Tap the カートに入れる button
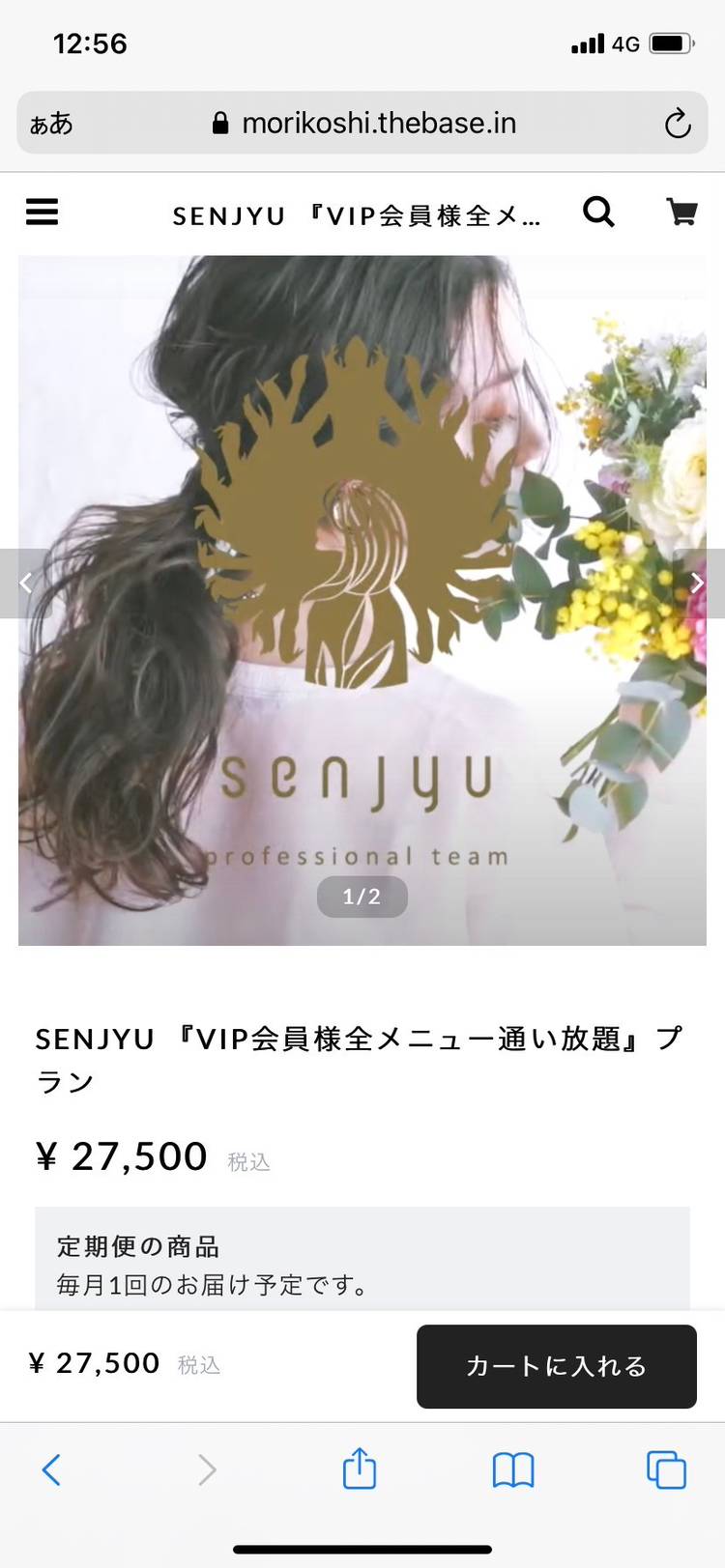The width and height of the screenshot is (725, 1568). coord(556,1366)
